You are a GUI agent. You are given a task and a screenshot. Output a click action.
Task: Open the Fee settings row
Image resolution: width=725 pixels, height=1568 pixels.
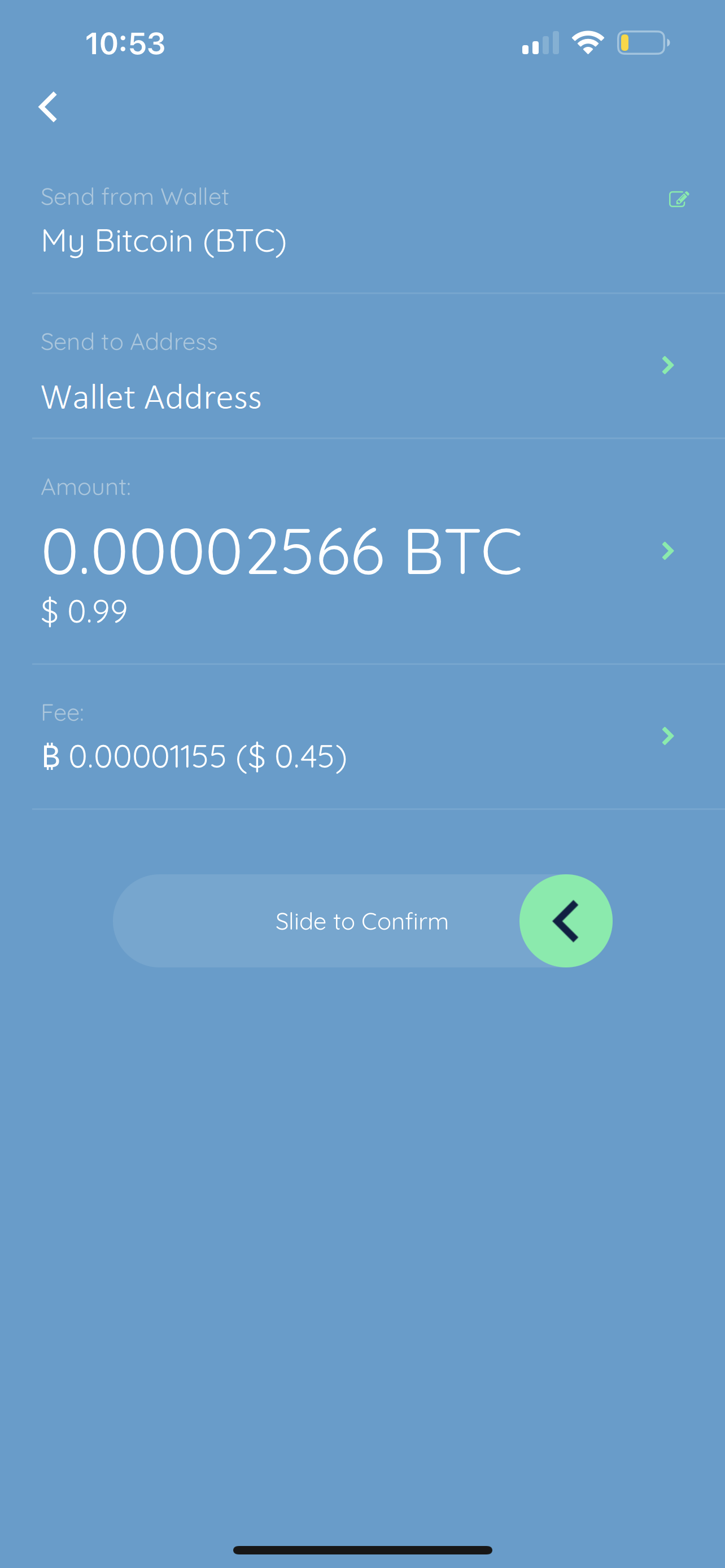click(378, 737)
